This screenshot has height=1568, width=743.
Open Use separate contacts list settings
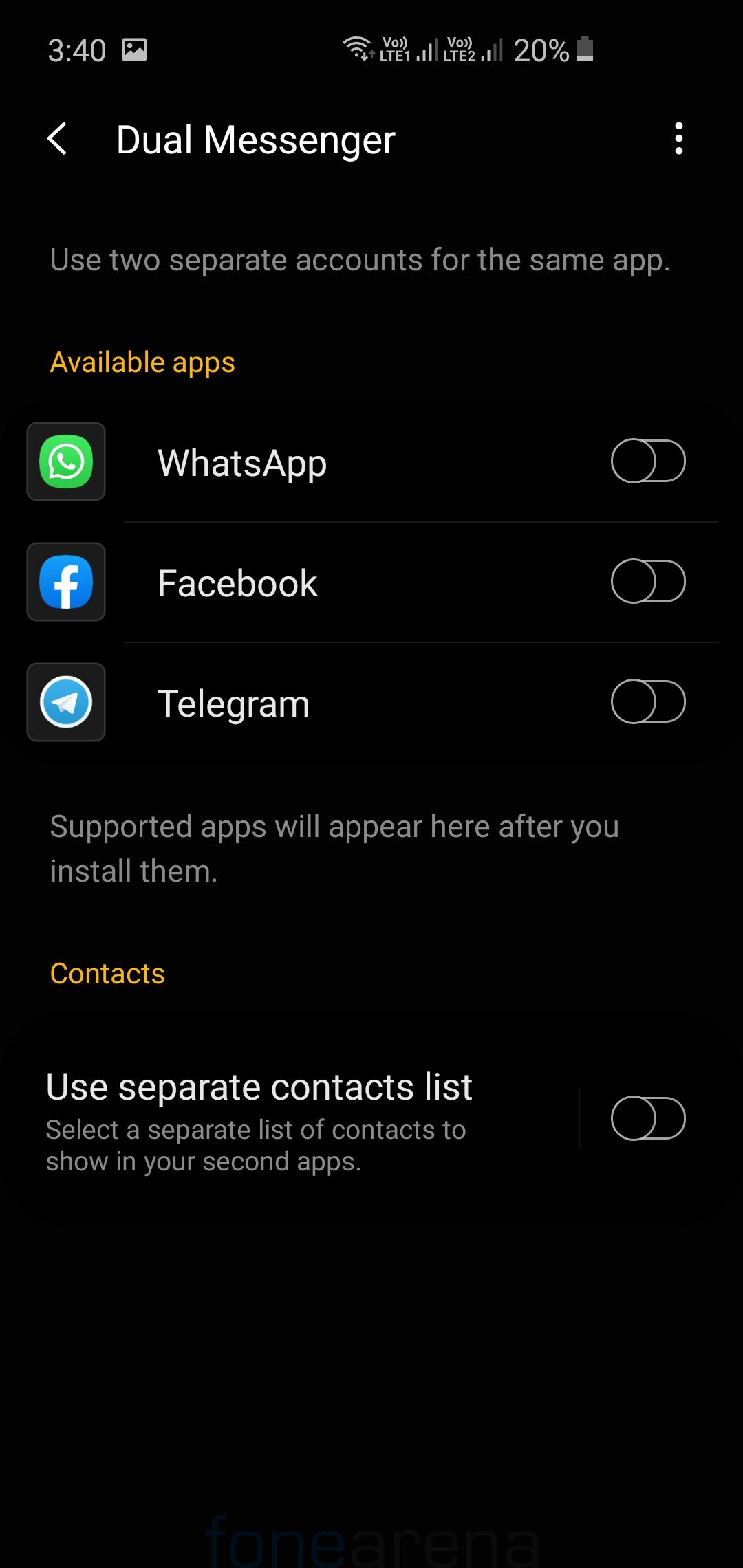coord(275,1118)
